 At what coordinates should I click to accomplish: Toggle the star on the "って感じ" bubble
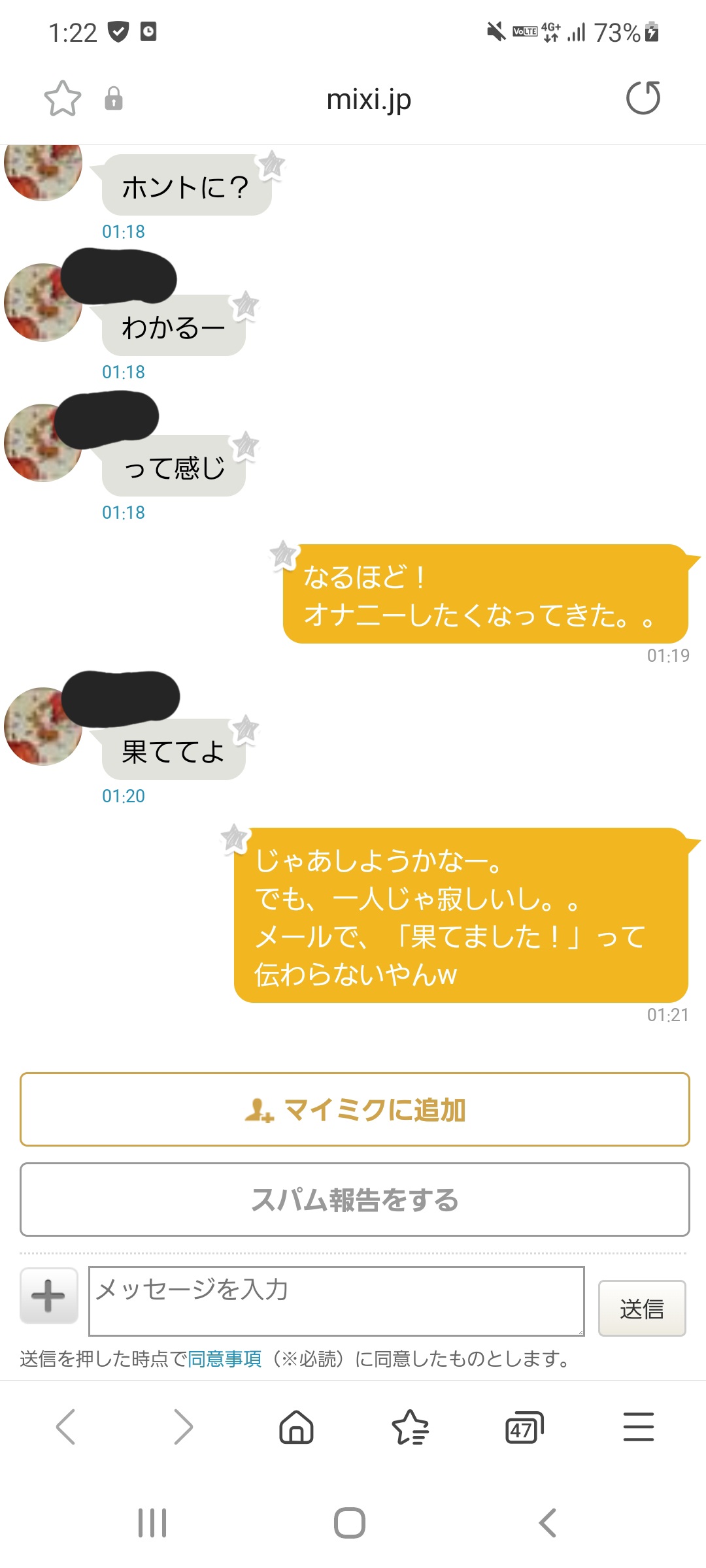tap(247, 444)
